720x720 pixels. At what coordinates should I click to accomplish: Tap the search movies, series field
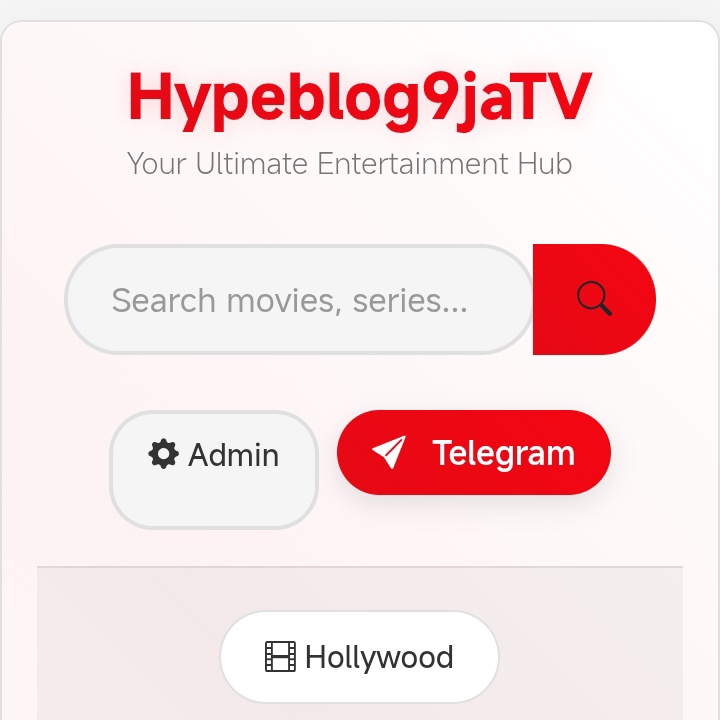298,300
